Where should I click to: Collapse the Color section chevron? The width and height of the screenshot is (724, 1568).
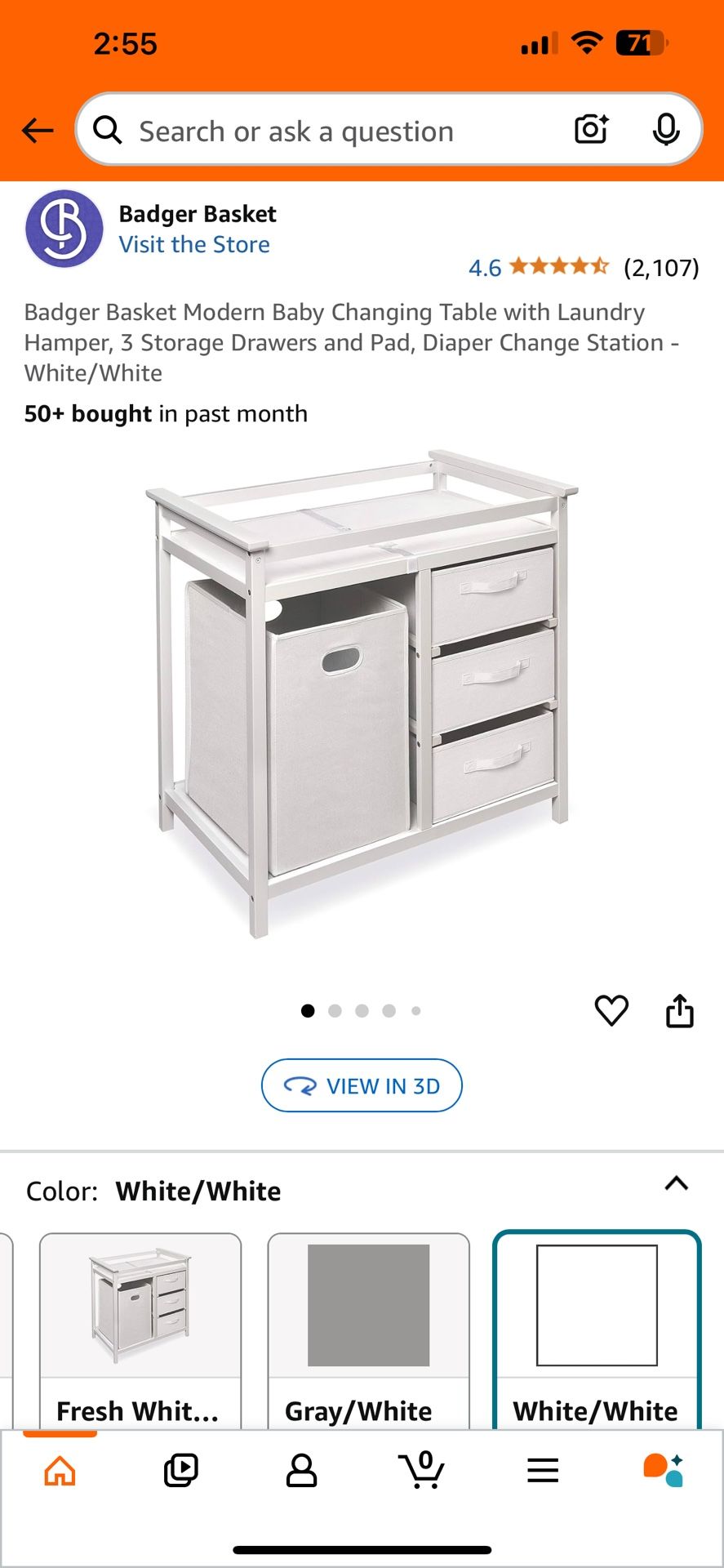tap(677, 1183)
